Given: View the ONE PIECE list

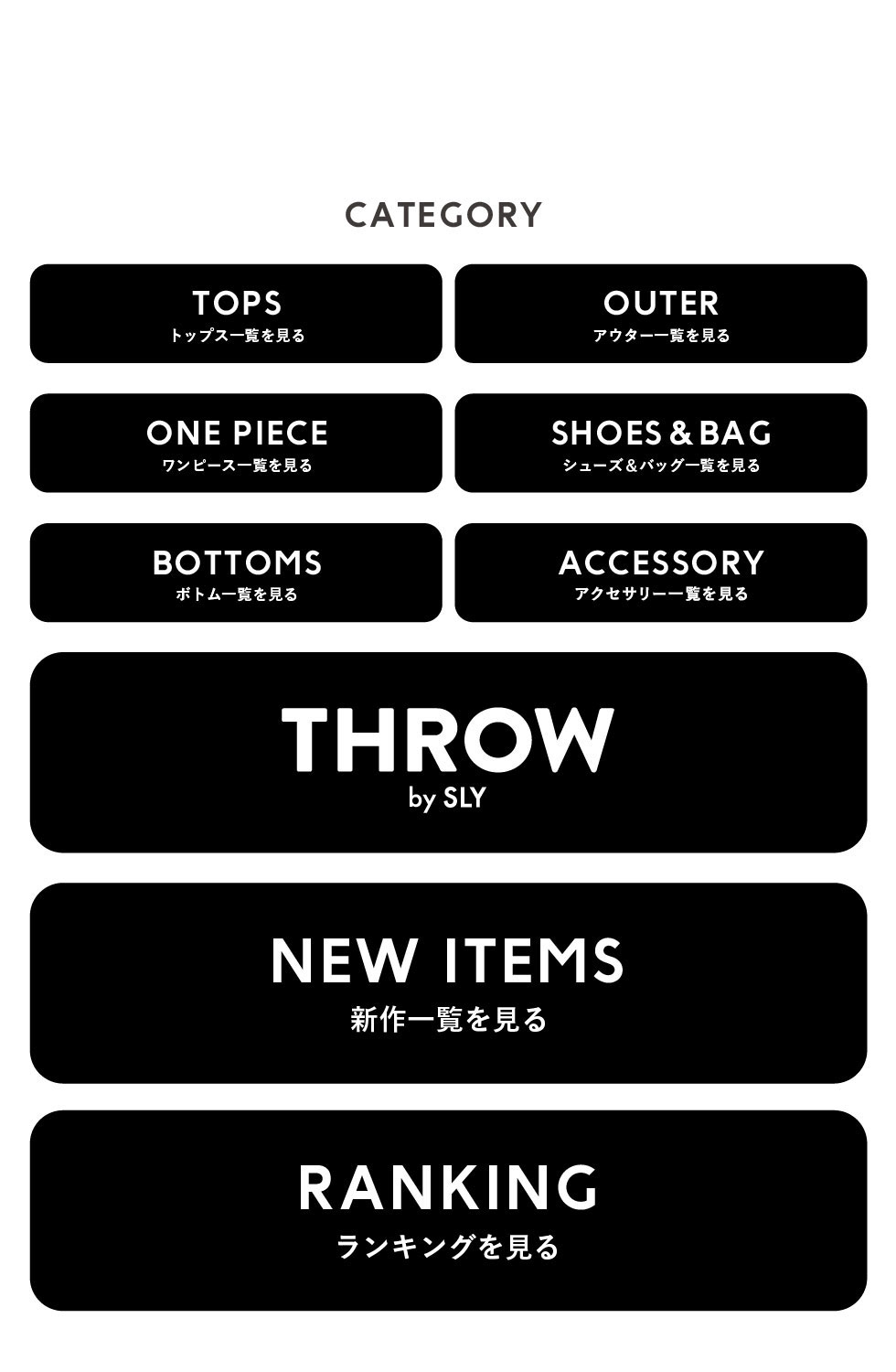Looking at the screenshot, I should tap(236, 444).
